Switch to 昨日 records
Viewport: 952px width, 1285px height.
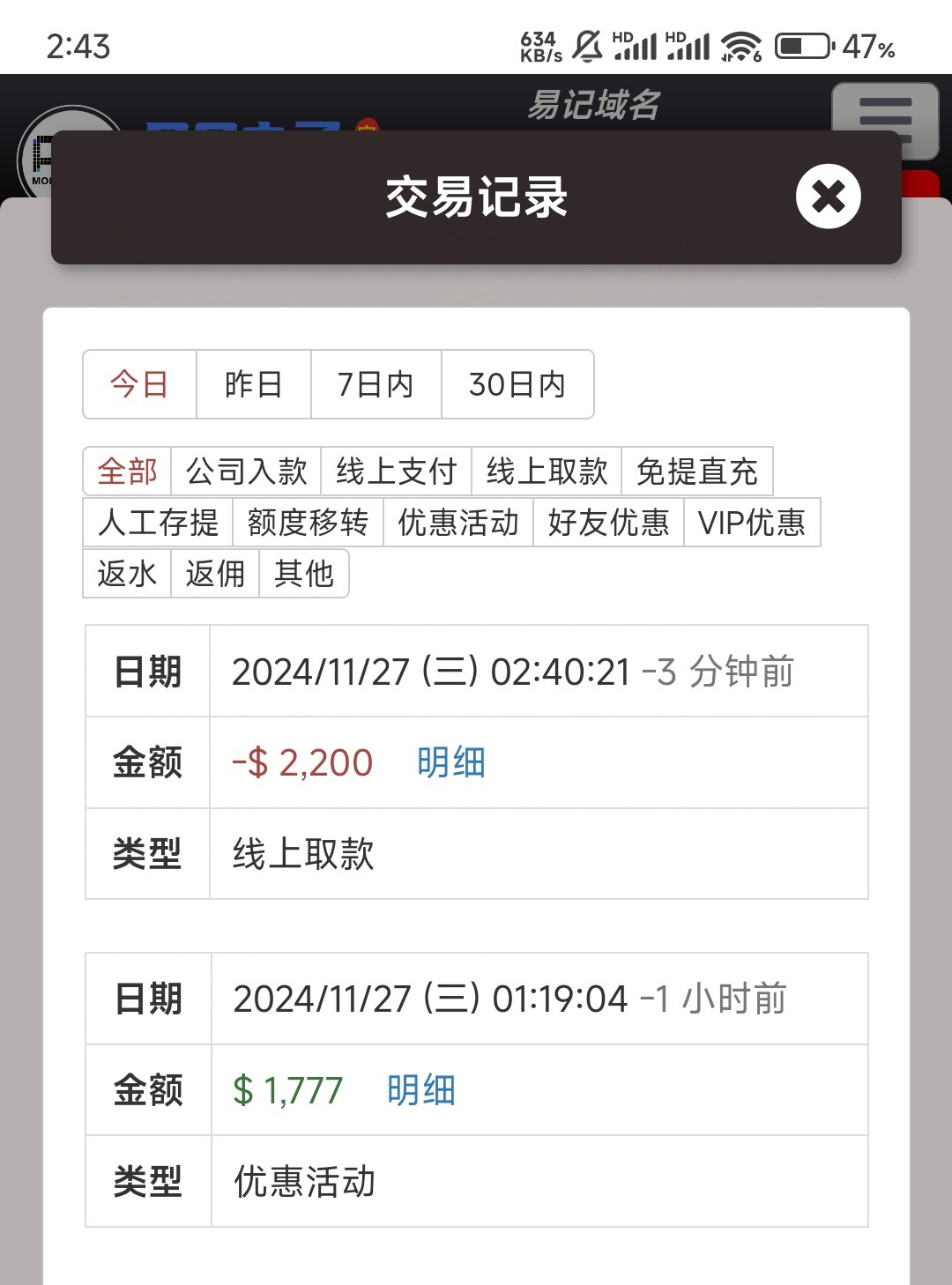click(253, 384)
